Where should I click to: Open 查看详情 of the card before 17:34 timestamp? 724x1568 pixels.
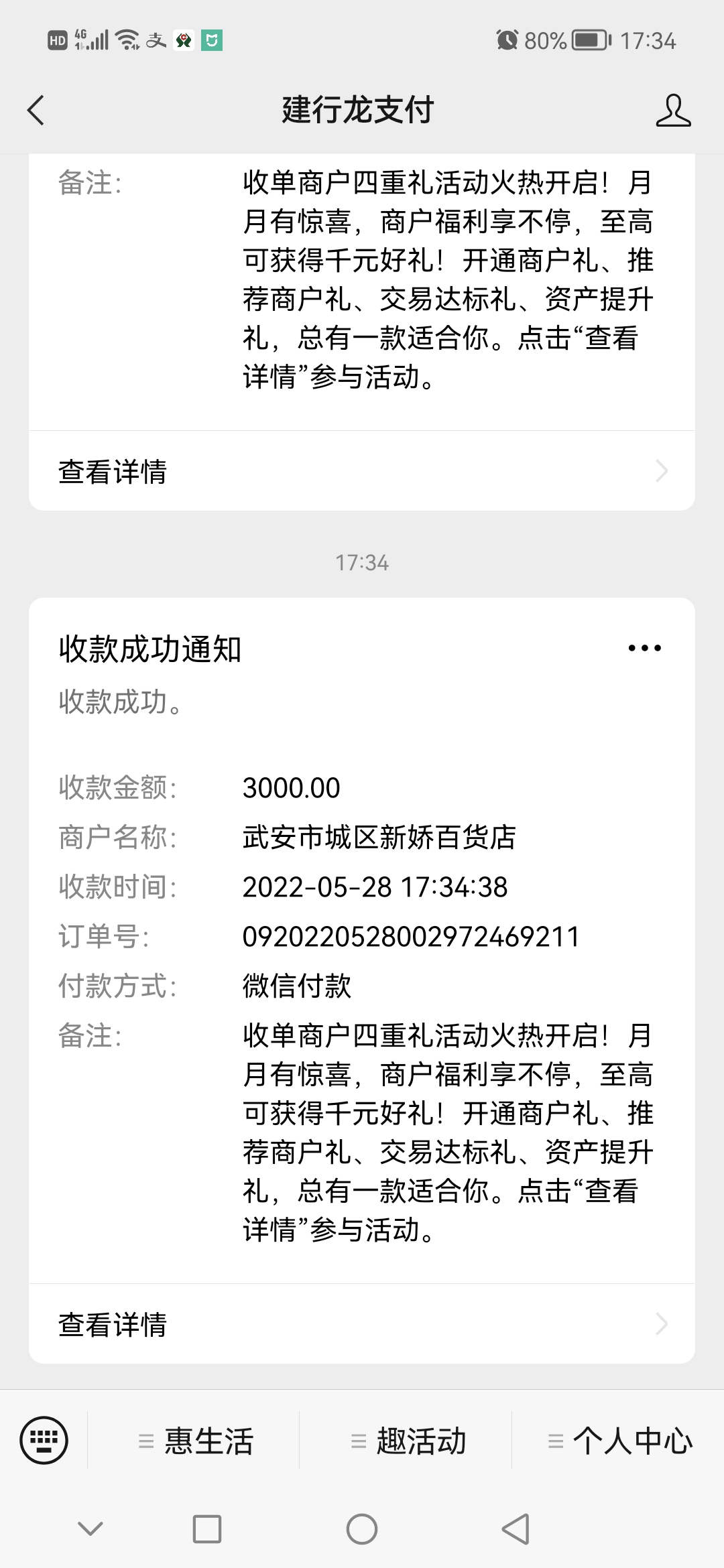pyautogui.click(x=362, y=471)
